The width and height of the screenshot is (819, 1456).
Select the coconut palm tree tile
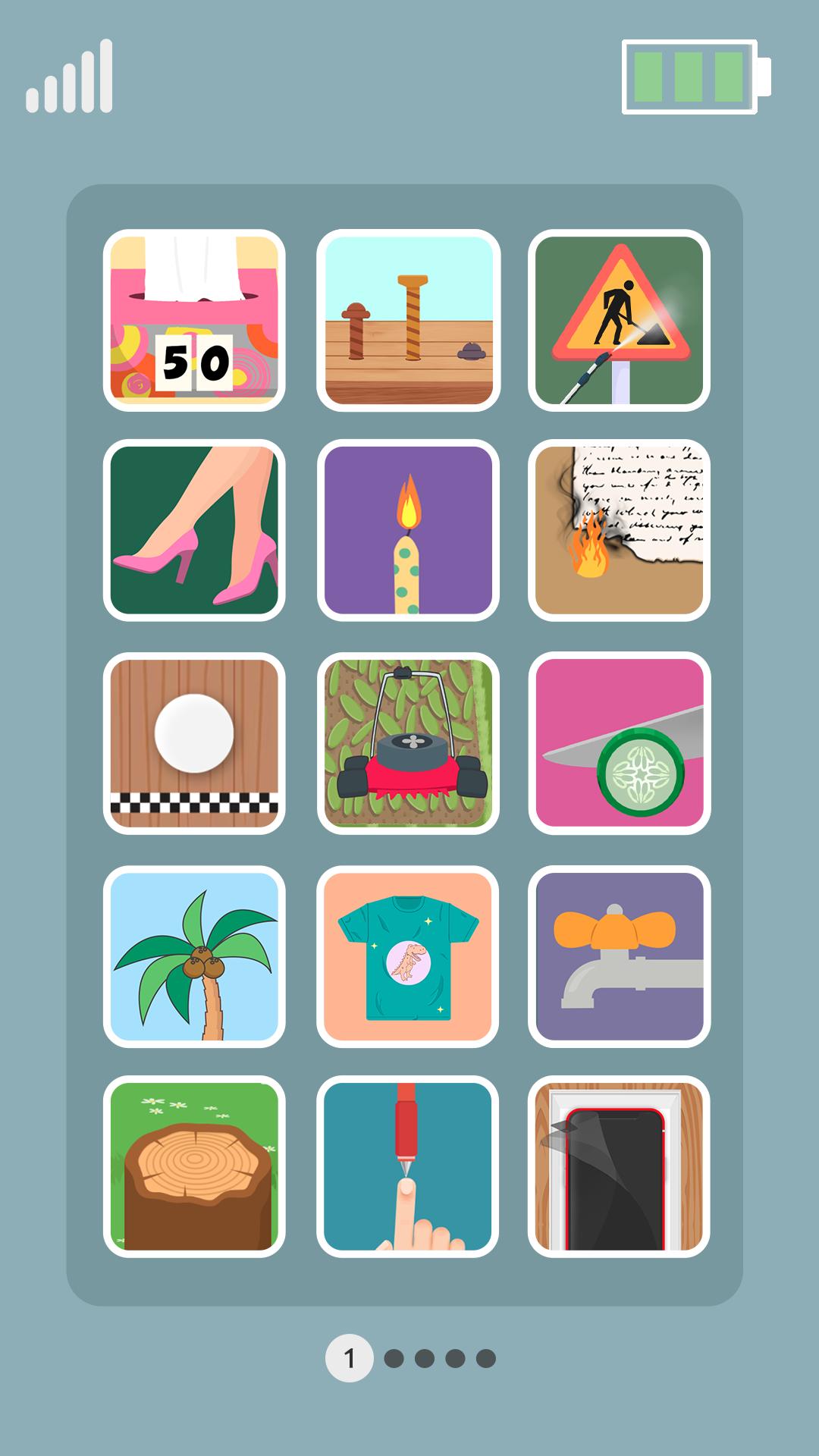[x=194, y=956]
